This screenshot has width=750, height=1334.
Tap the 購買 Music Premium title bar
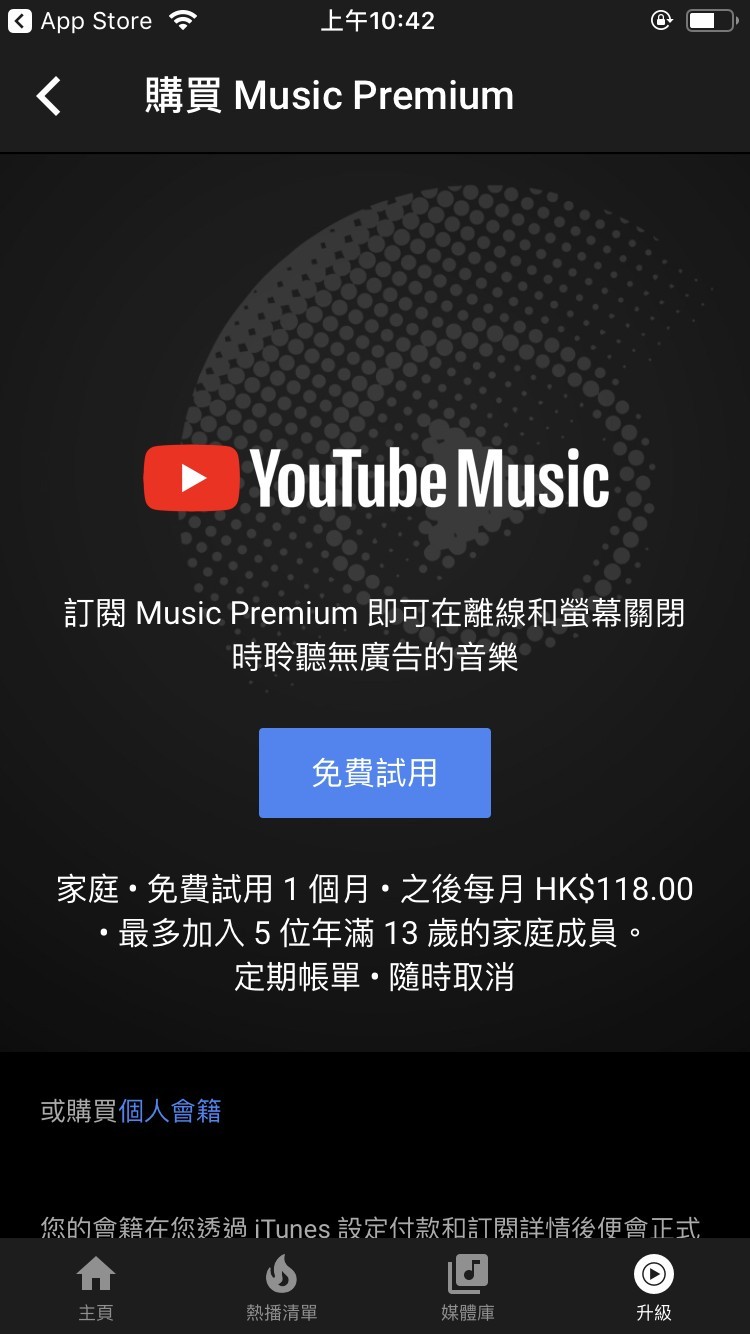pyautogui.click(x=326, y=95)
